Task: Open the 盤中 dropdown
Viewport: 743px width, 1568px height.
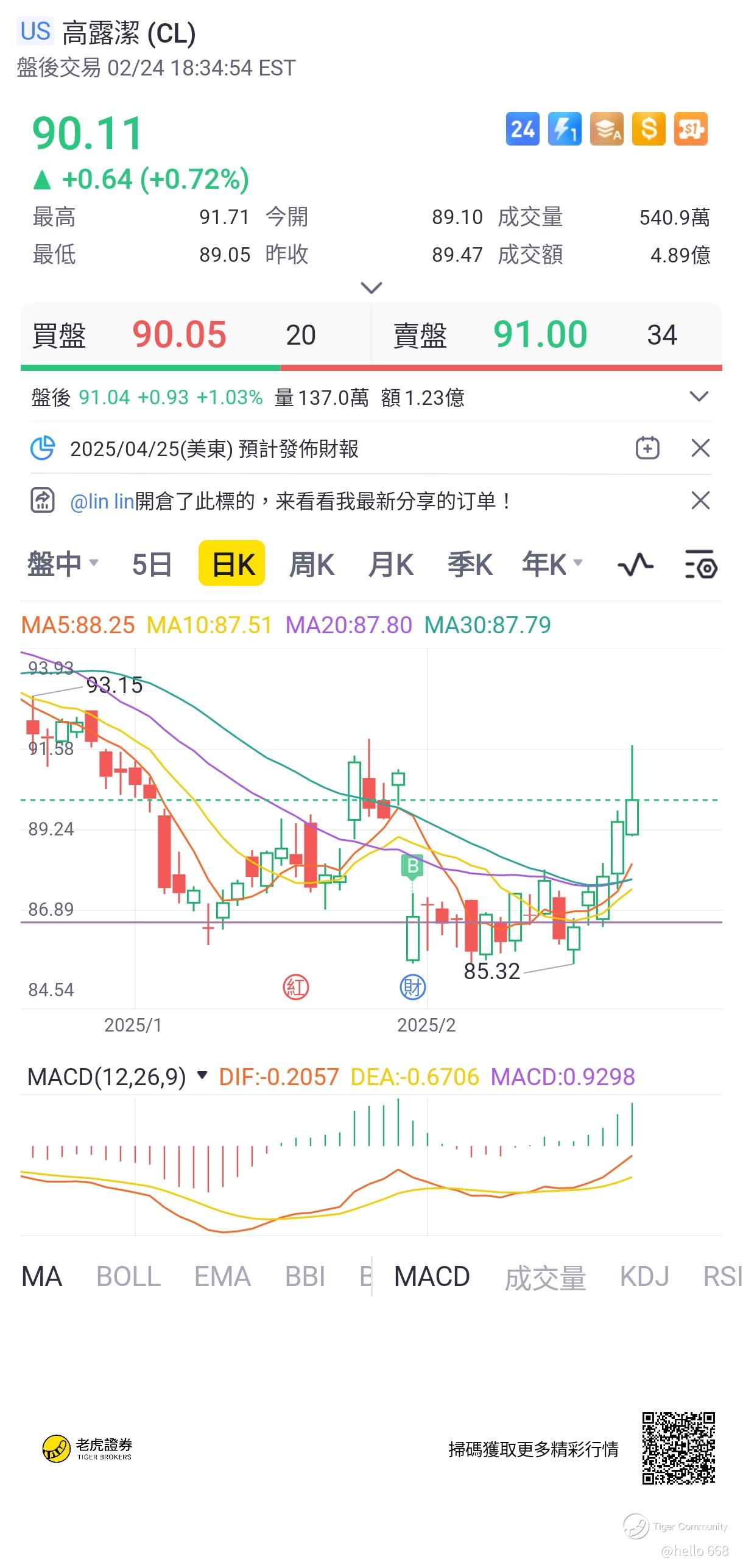Action: click(63, 564)
